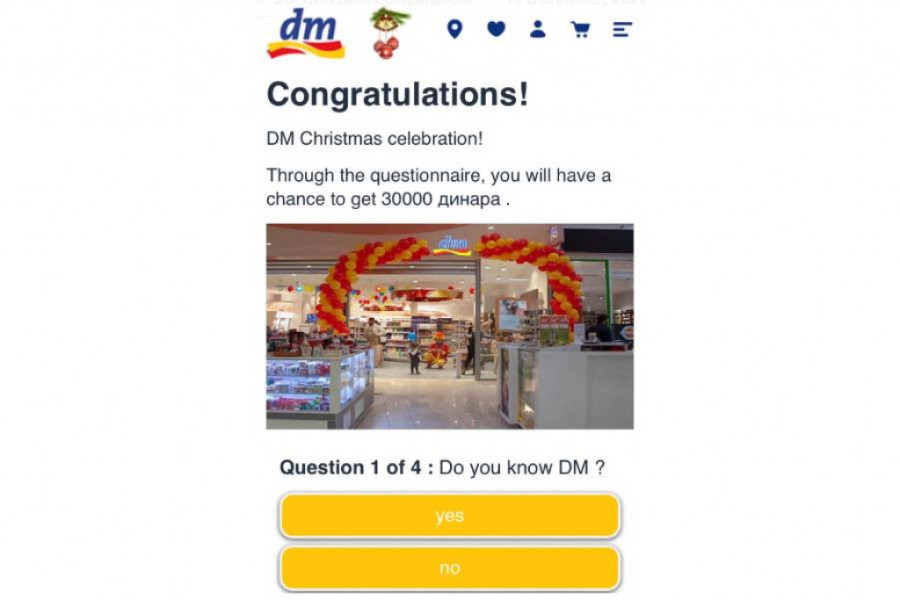Open the shopping cart
The width and height of the screenshot is (900, 600).
(x=580, y=29)
